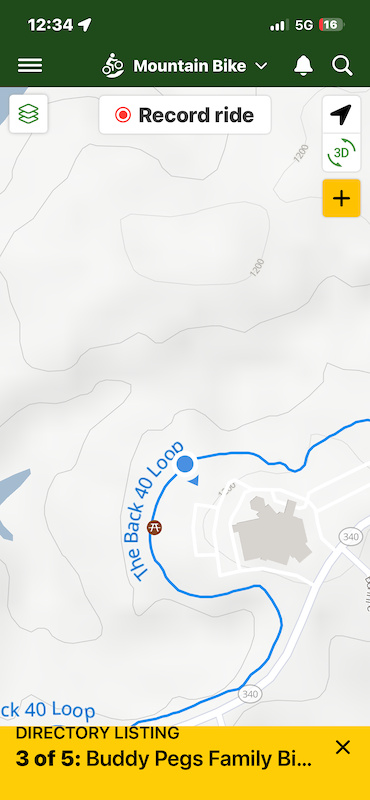This screenshot has height=800, width=370.
Task: Expand the Mountain Bike activity dropdown
Action: tap(184, 66)
